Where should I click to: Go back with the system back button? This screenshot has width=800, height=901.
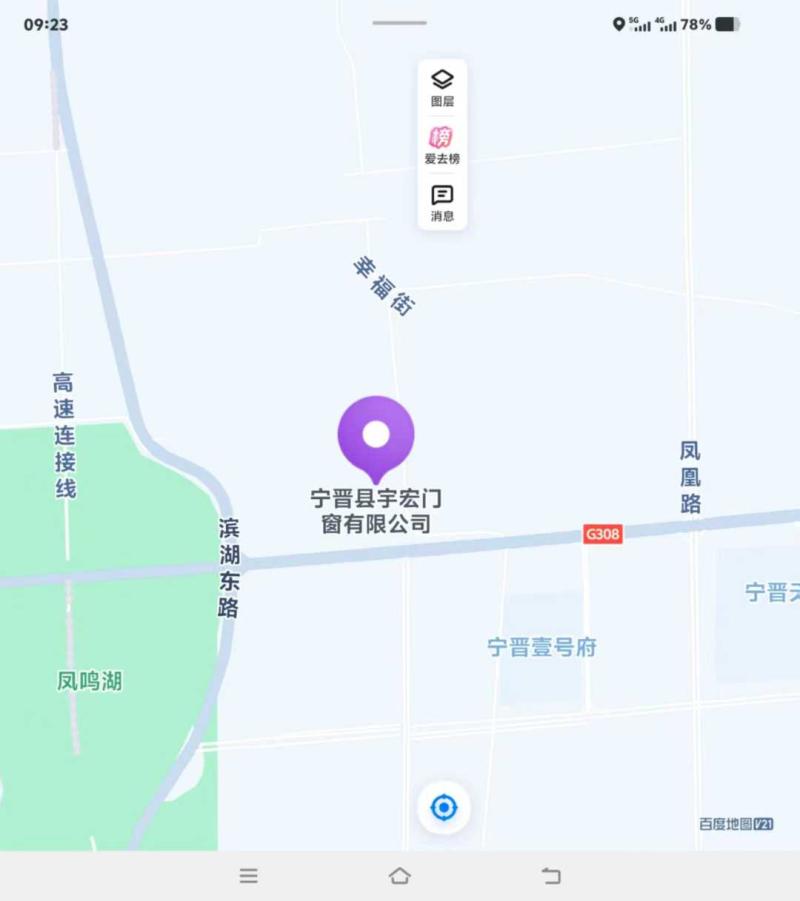551,876
